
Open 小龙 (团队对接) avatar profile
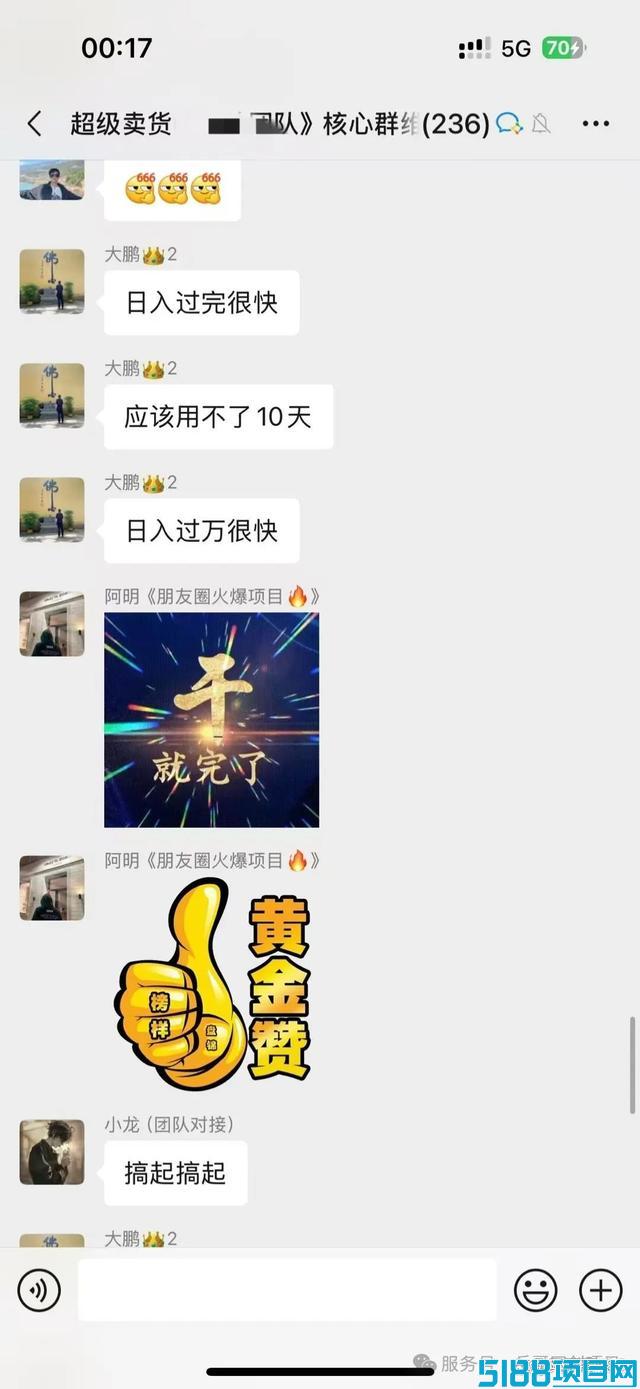click(x=52, y=1152)
